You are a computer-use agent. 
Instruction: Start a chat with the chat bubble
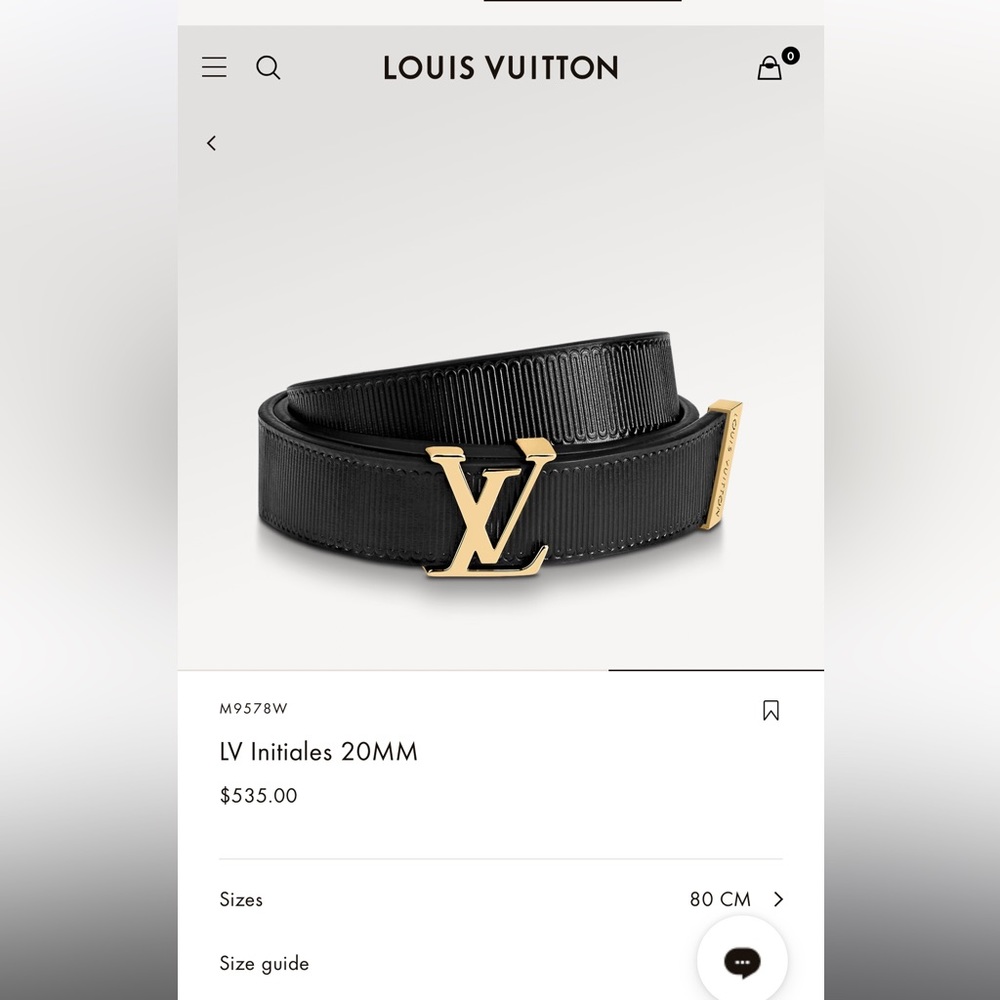(742, 961)
